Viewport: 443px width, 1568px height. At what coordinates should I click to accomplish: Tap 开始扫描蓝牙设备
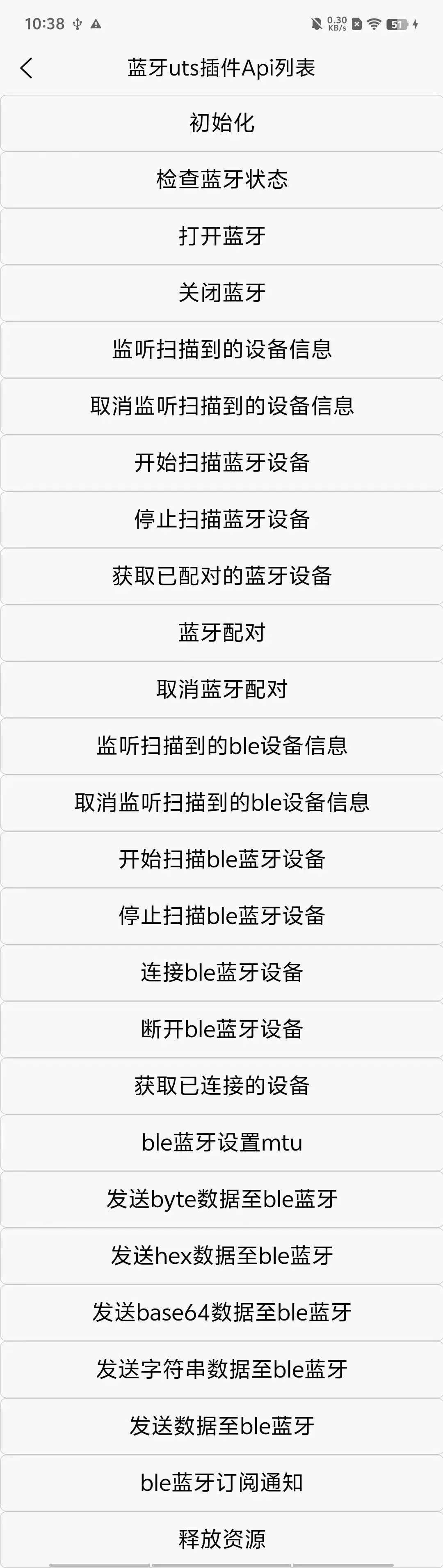[221, 463]
